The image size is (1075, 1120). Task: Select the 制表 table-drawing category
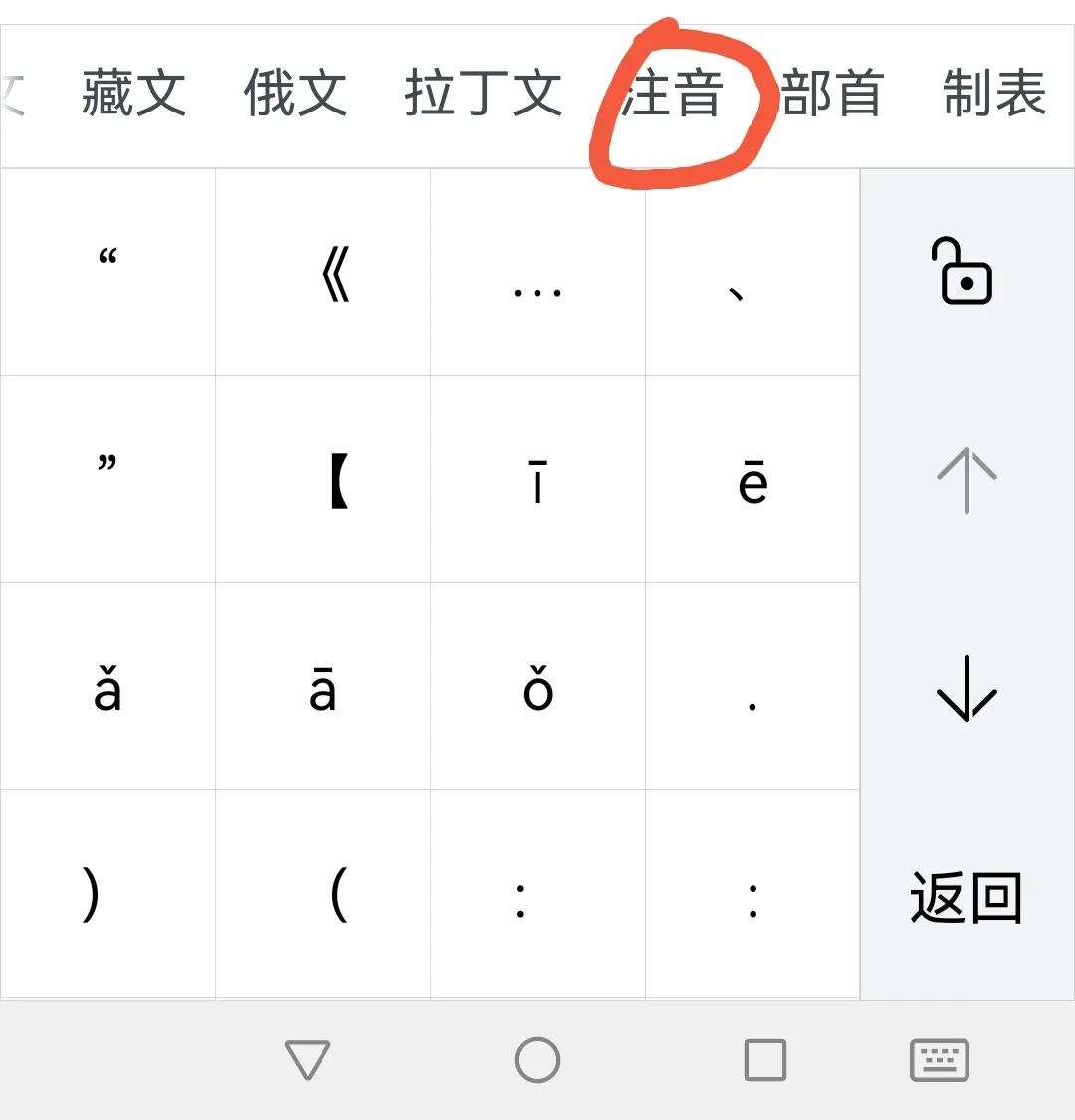tap(994, 93)
